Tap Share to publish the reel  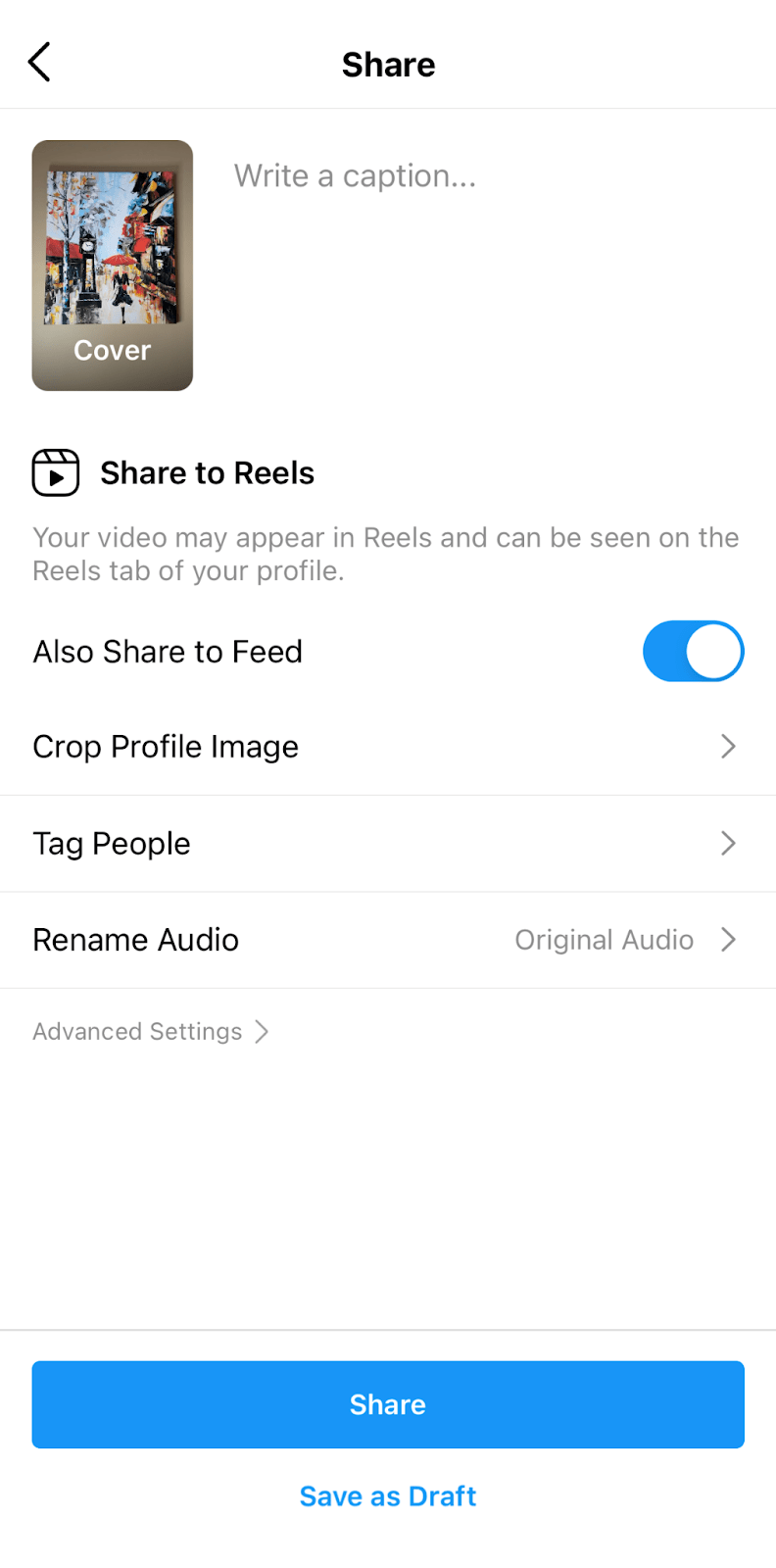(x=388, y=1403)
